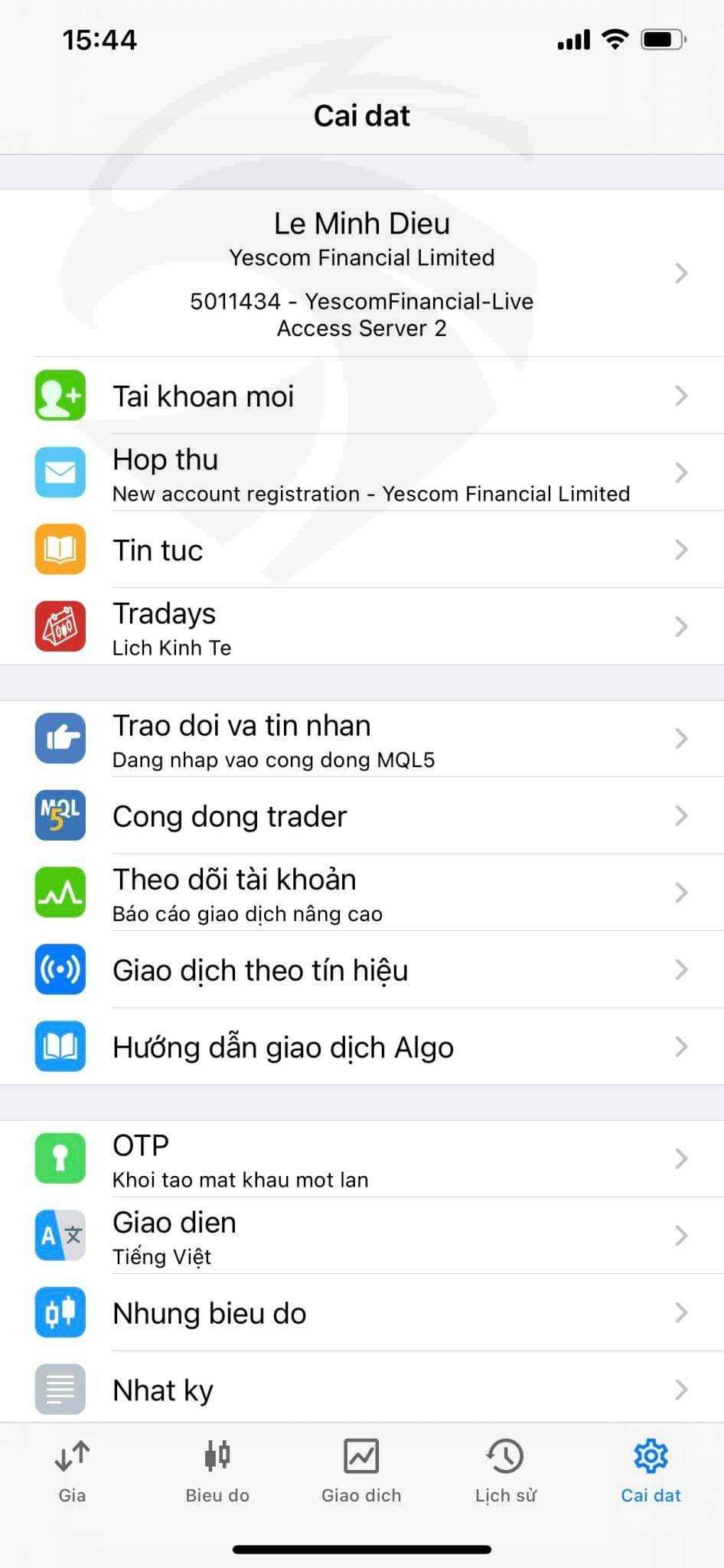Open Theo dõi tài khoản
Screen dimensions: 724x1568
coord(362,893)
